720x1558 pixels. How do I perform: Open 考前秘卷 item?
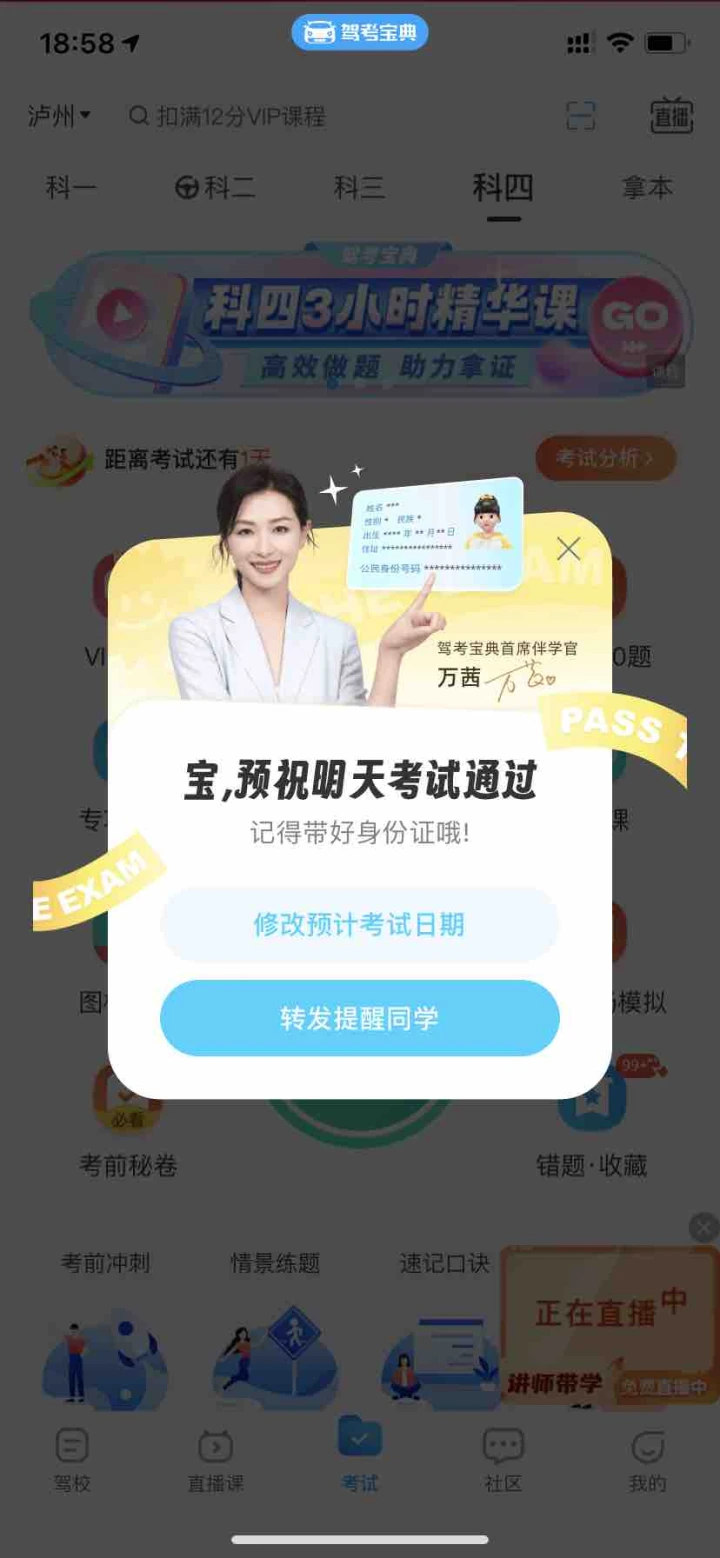[x=128, y=1124]
